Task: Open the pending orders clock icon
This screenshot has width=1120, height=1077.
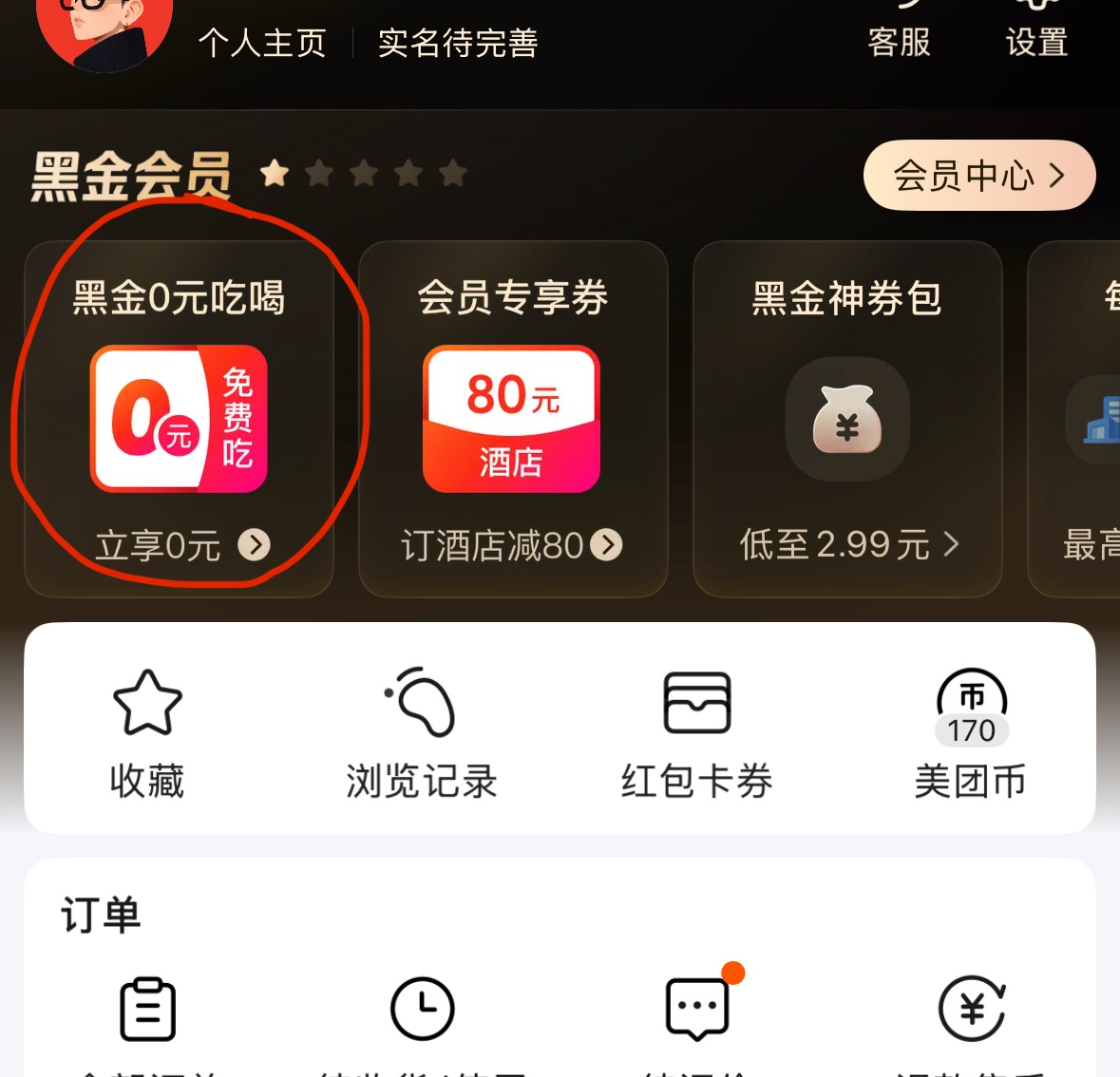Action: (x=422, y=1010)
